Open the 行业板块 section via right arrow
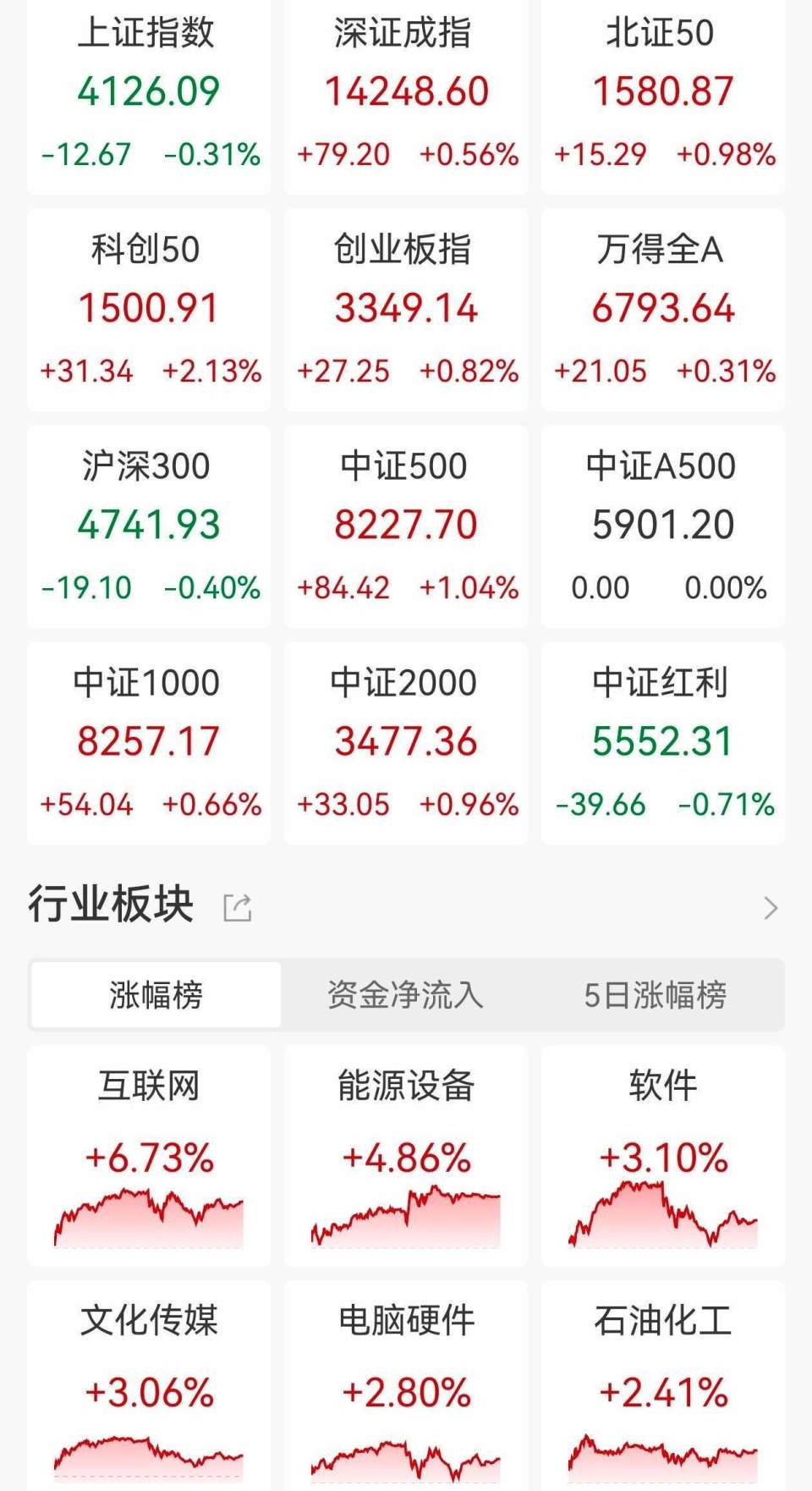The height and width of the screenshot is (1491, 812). 770,907
